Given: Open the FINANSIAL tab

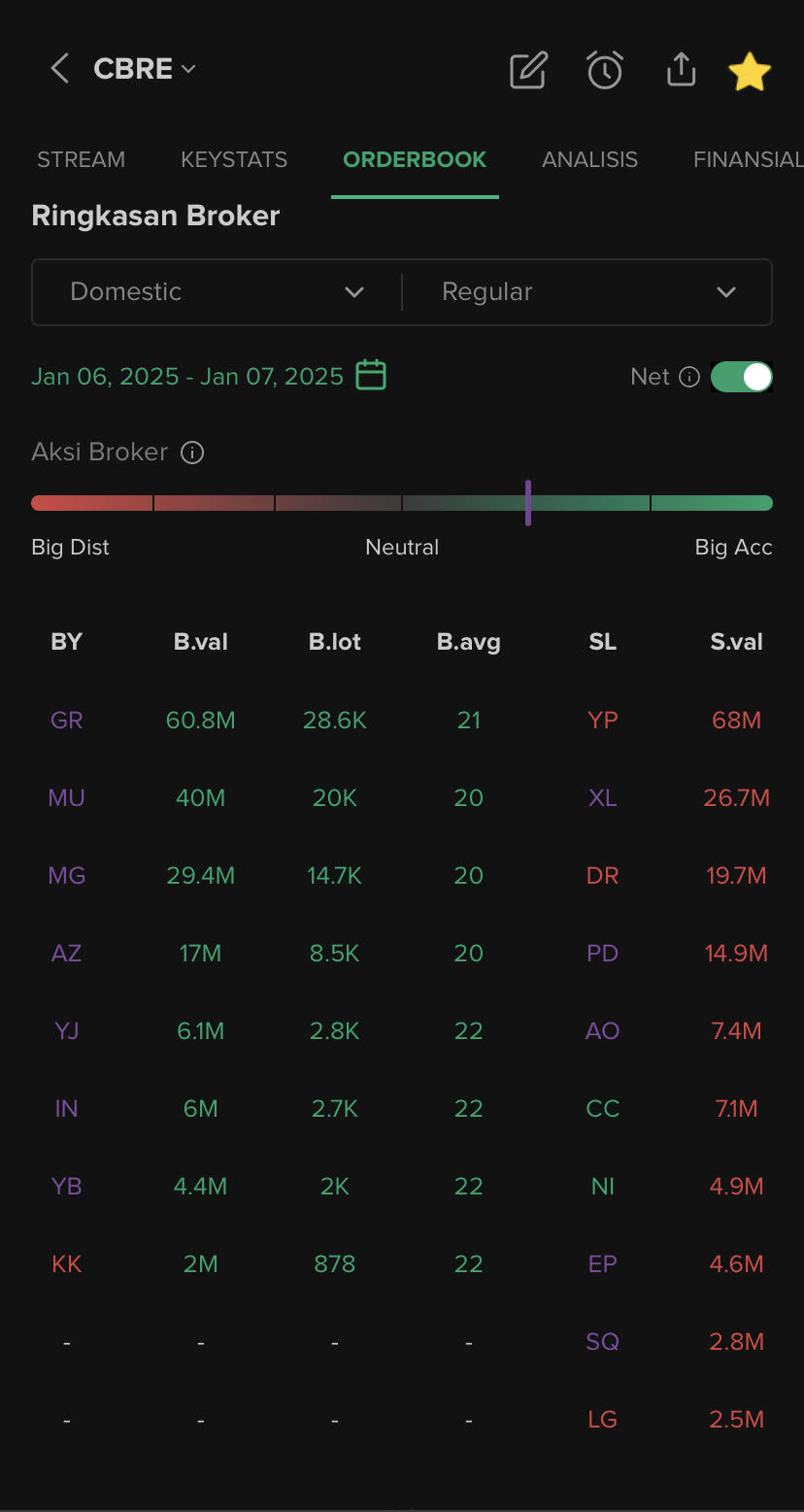Looking at the screenshot, I should pos(748,159).
